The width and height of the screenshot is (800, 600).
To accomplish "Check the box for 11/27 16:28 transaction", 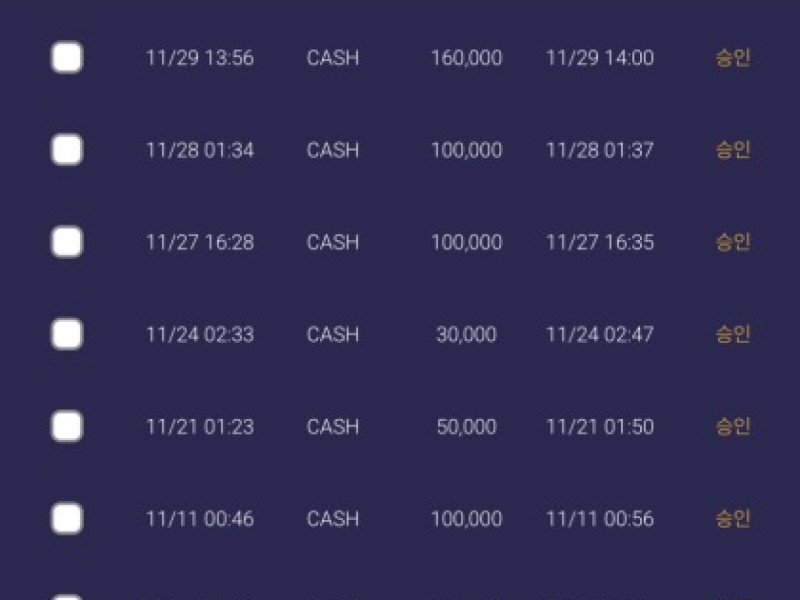I will [67, 242].
